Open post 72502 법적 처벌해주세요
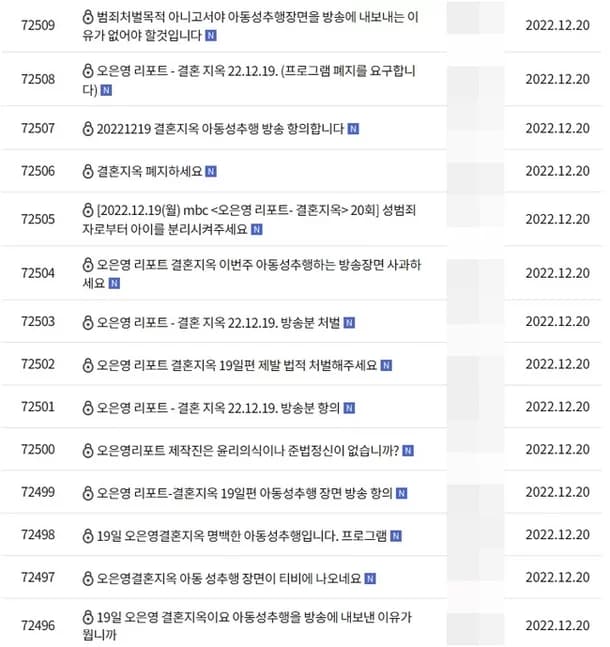This screenshot has width=610, height=647. click(235, 365)
